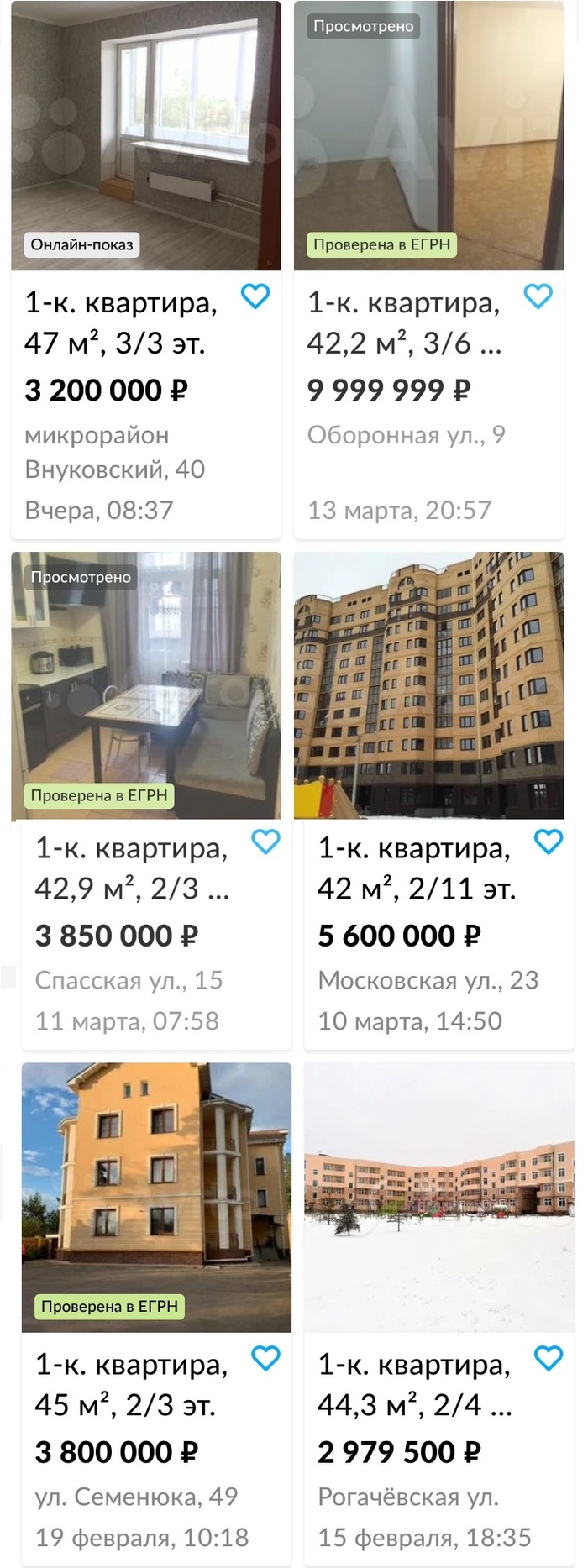
Task: Open the ул. Семенюка, 49 apartment listing
Action: (131, 1384)
